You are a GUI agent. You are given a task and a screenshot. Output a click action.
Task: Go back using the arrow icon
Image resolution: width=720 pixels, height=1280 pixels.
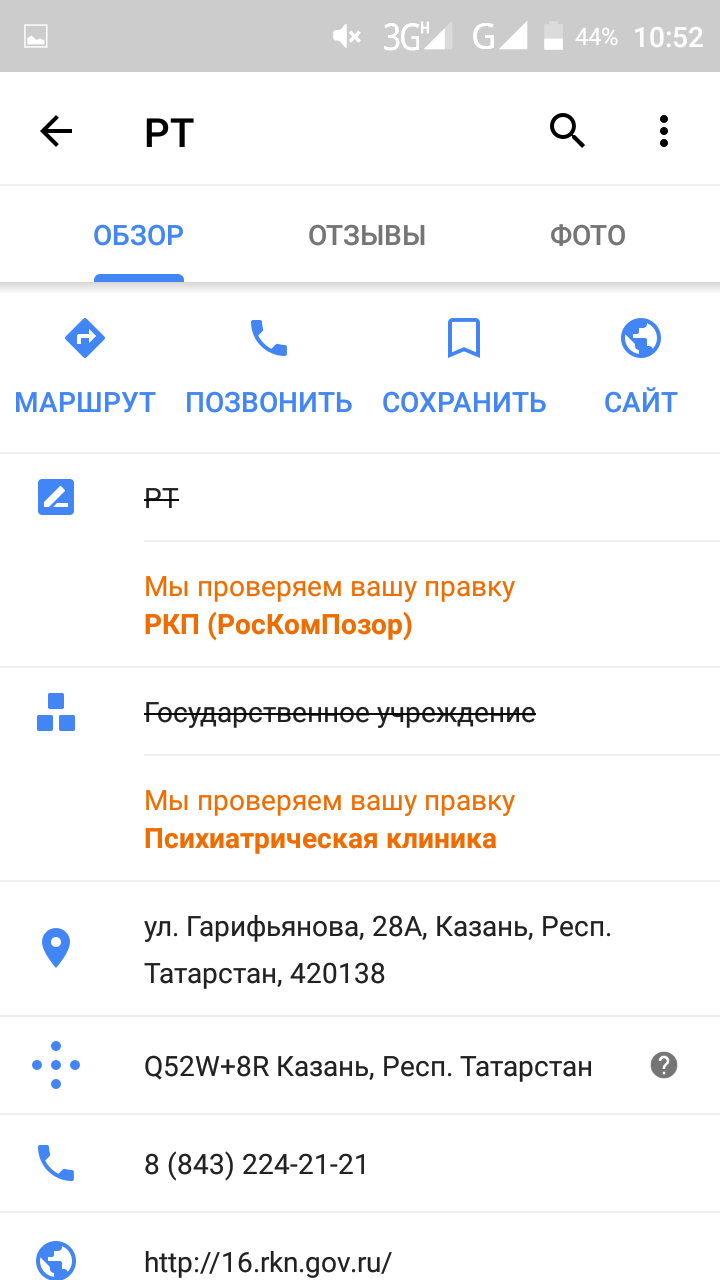56,131
